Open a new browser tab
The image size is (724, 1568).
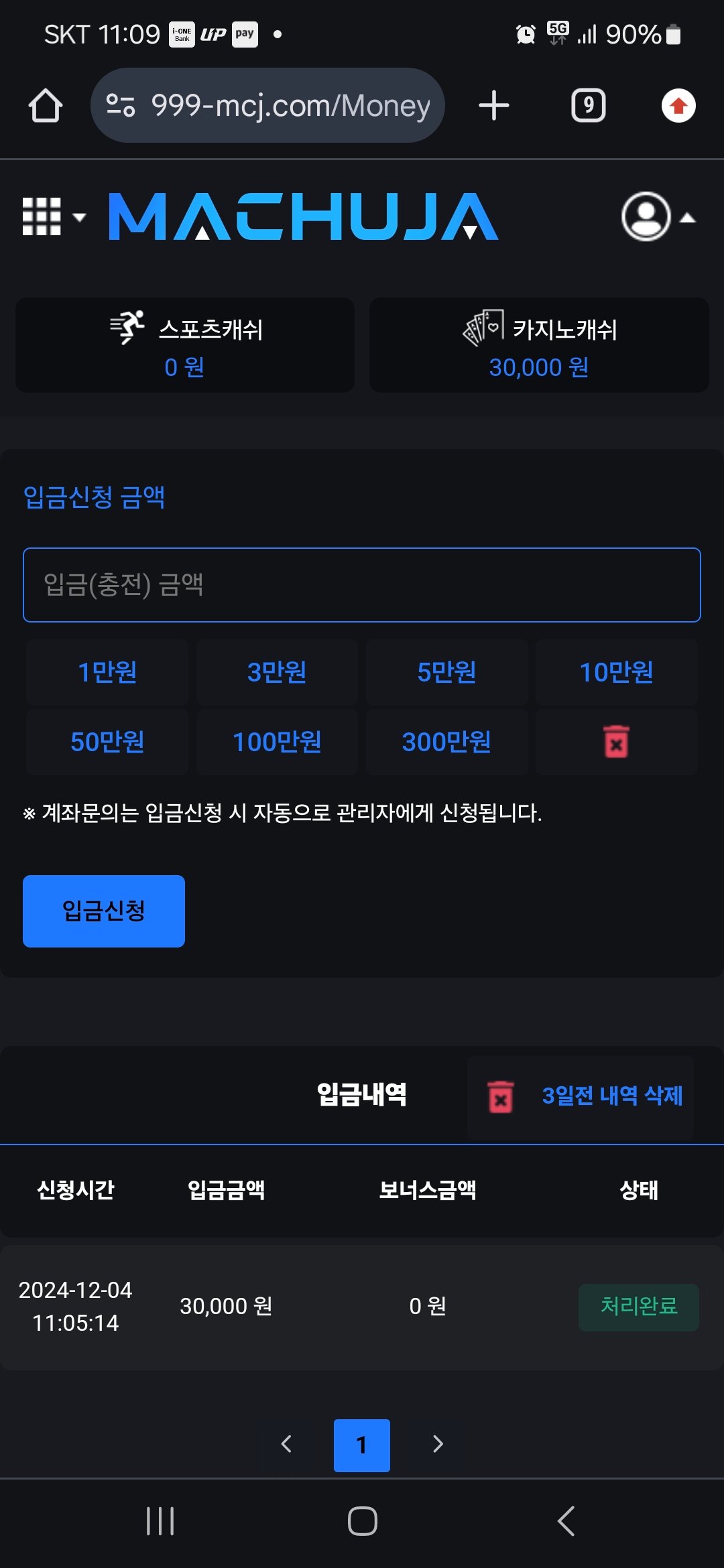click(x=494, y=106)
